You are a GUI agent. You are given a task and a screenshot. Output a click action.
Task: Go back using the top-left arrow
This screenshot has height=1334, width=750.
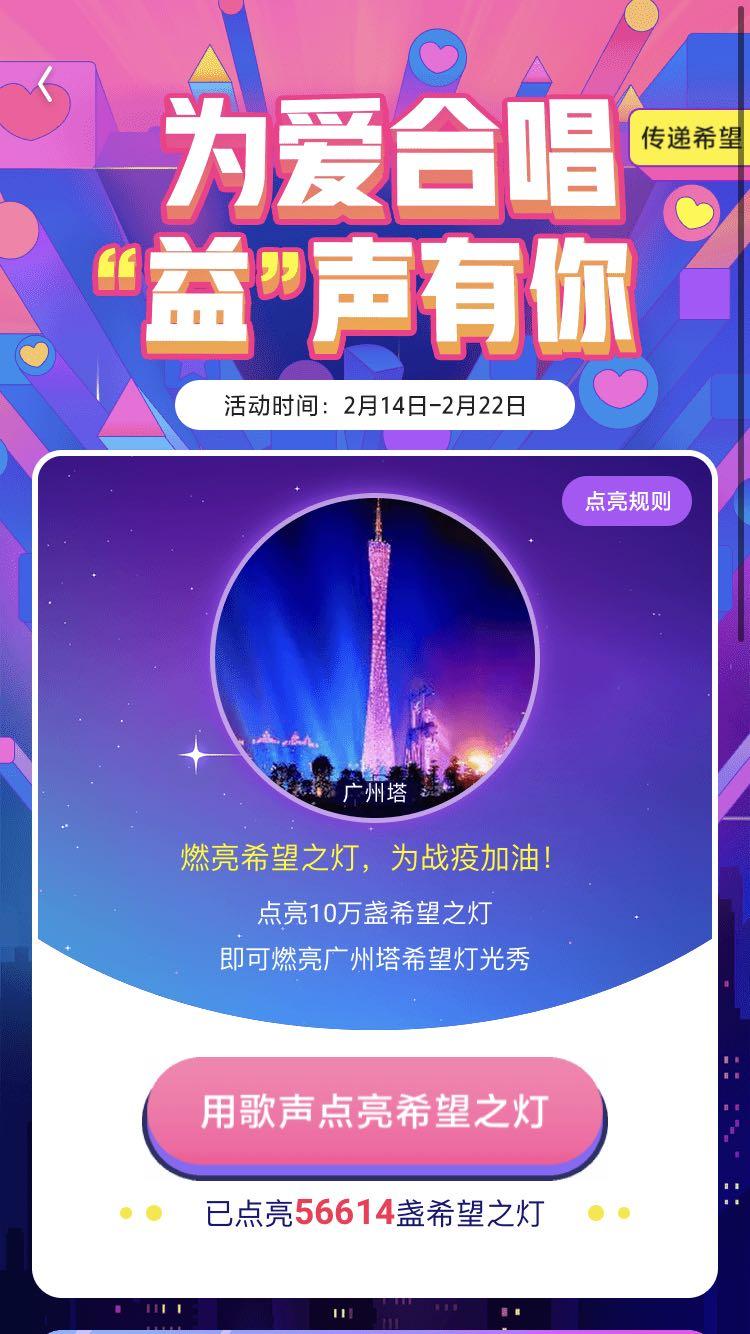click(46, 85)
